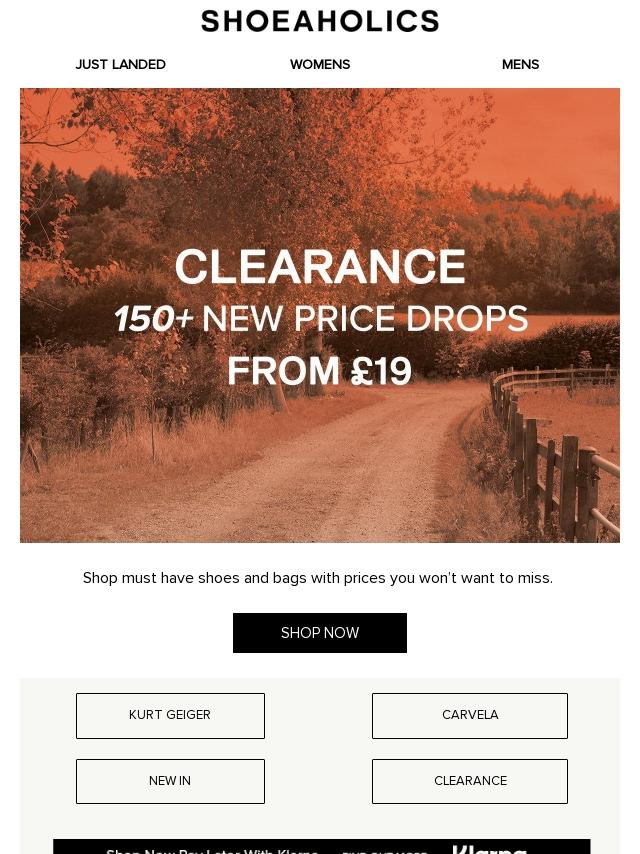Go to the Mens category
The width and height of the screenshot is (640, 854).
[x=520, y=64]
